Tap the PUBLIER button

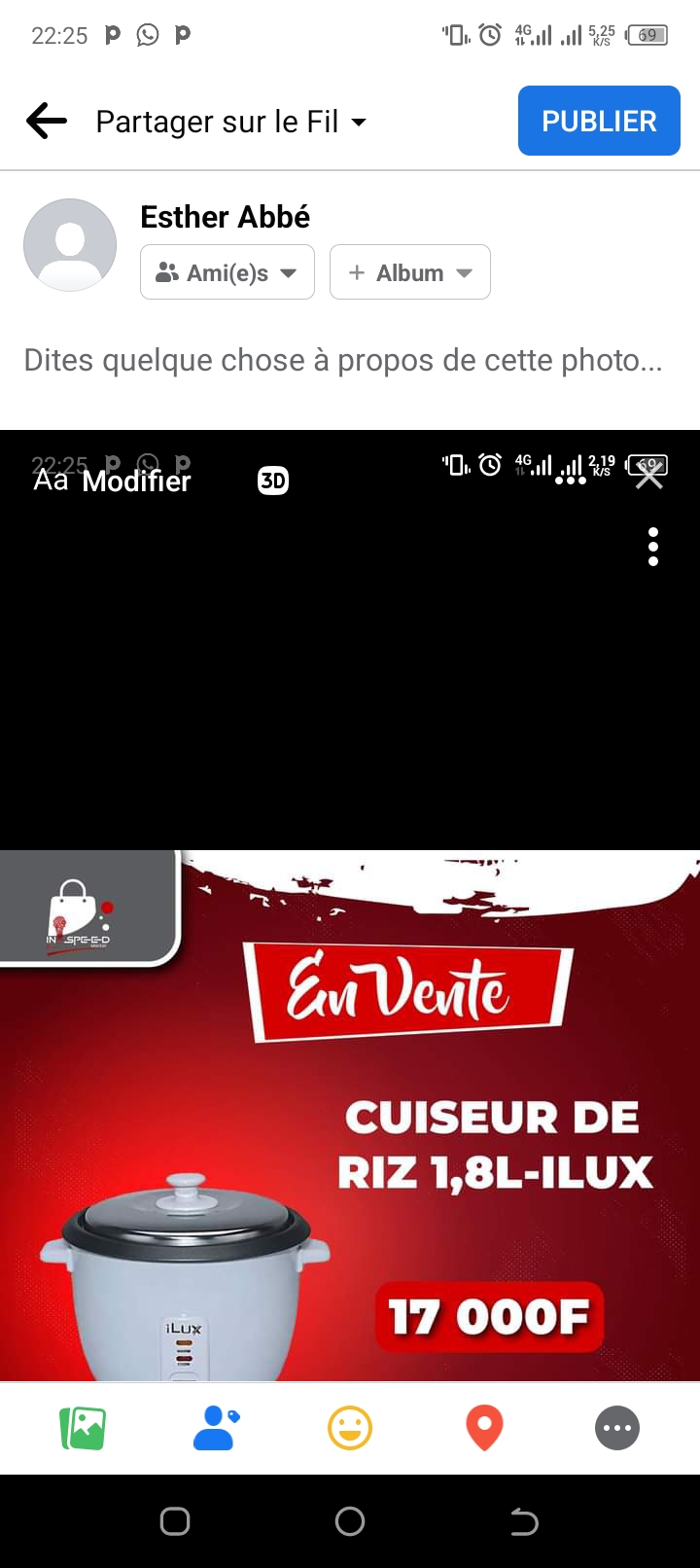(x=598, y=121)
